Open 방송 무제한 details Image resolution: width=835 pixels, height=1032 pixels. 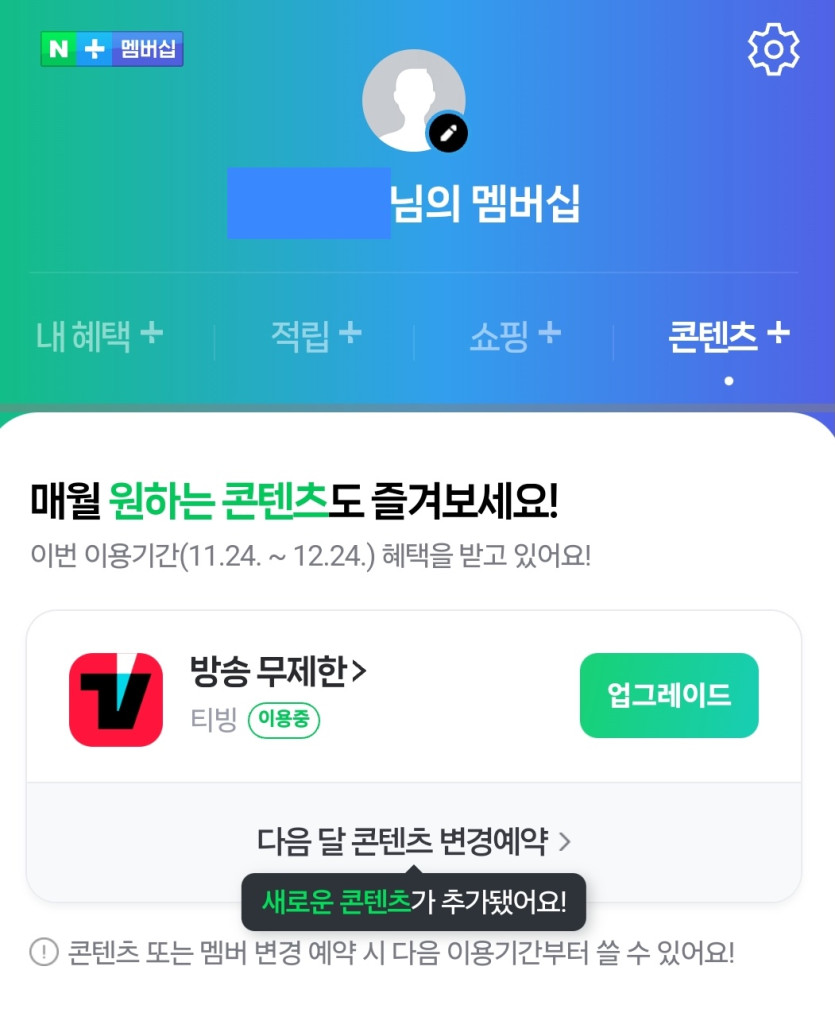[278, 673]
